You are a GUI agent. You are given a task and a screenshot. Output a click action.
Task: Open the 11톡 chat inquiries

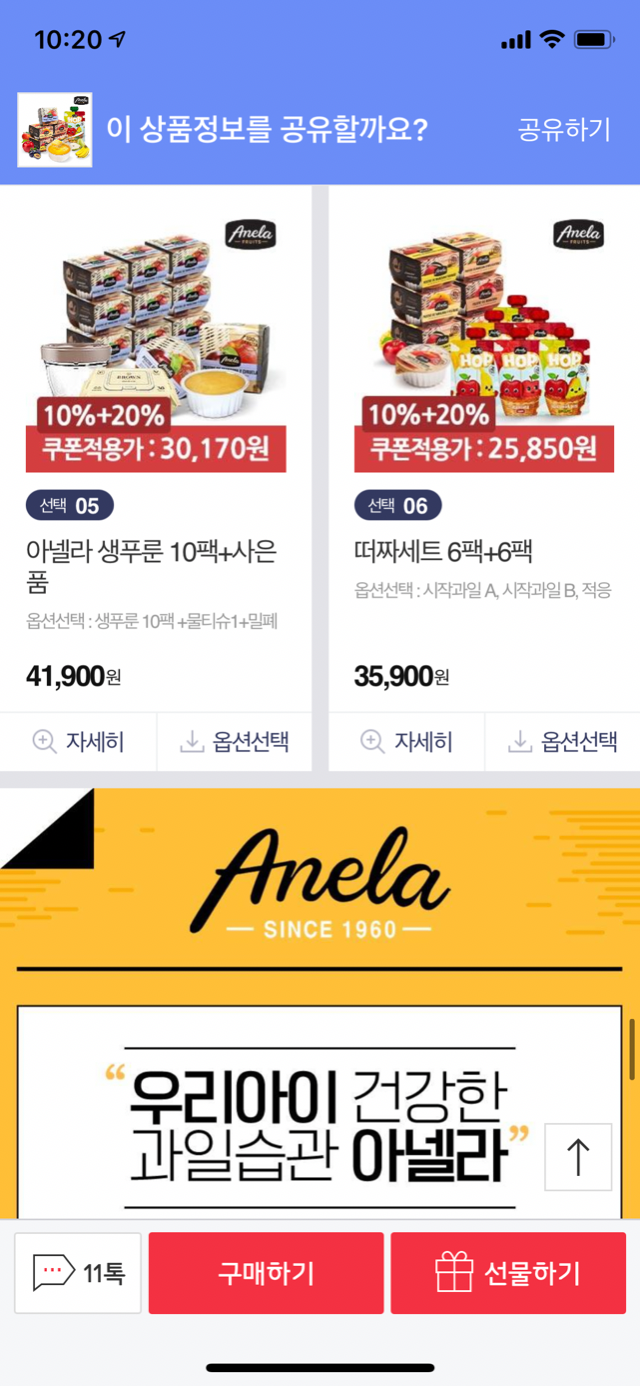pyautogui.click(x=78, y=1273)
